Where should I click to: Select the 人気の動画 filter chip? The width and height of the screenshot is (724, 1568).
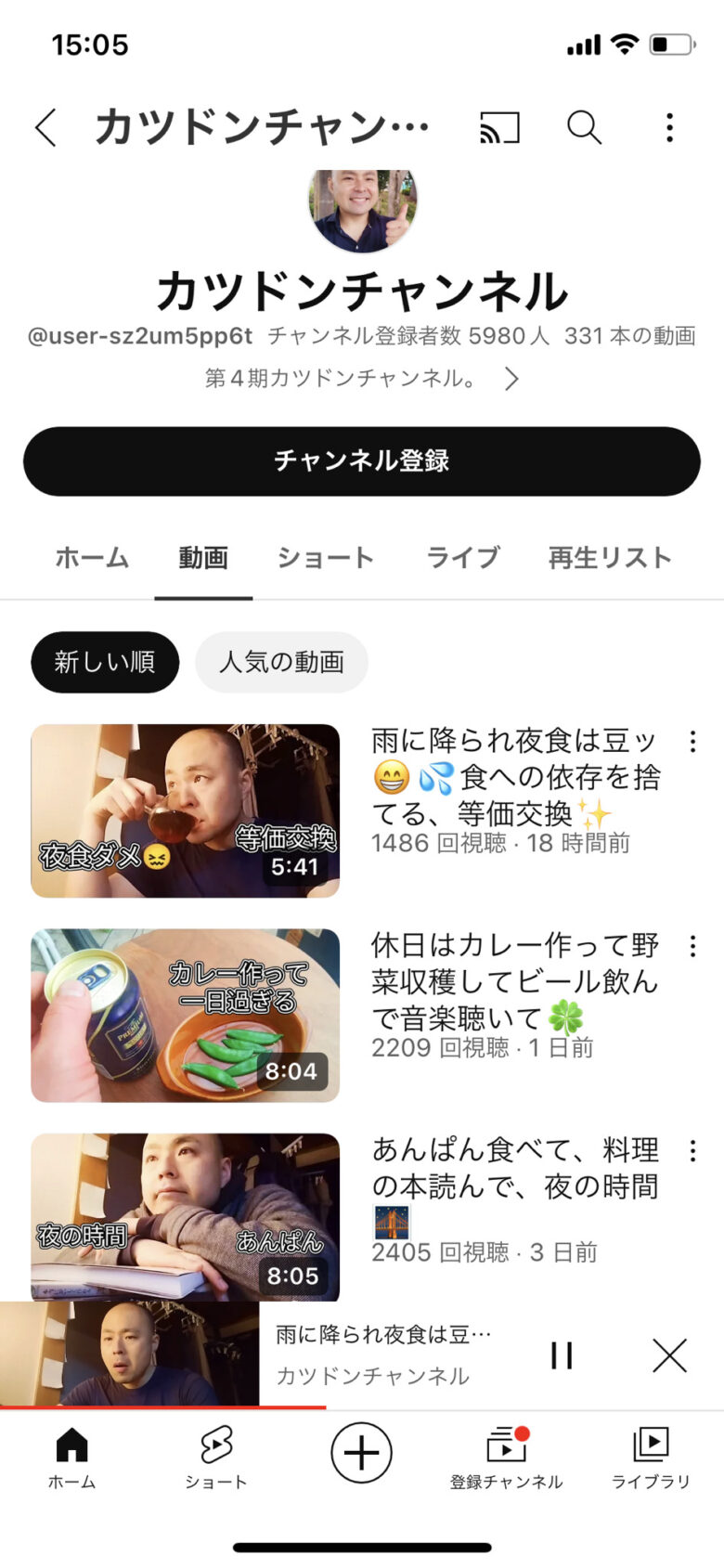[281, 662]
